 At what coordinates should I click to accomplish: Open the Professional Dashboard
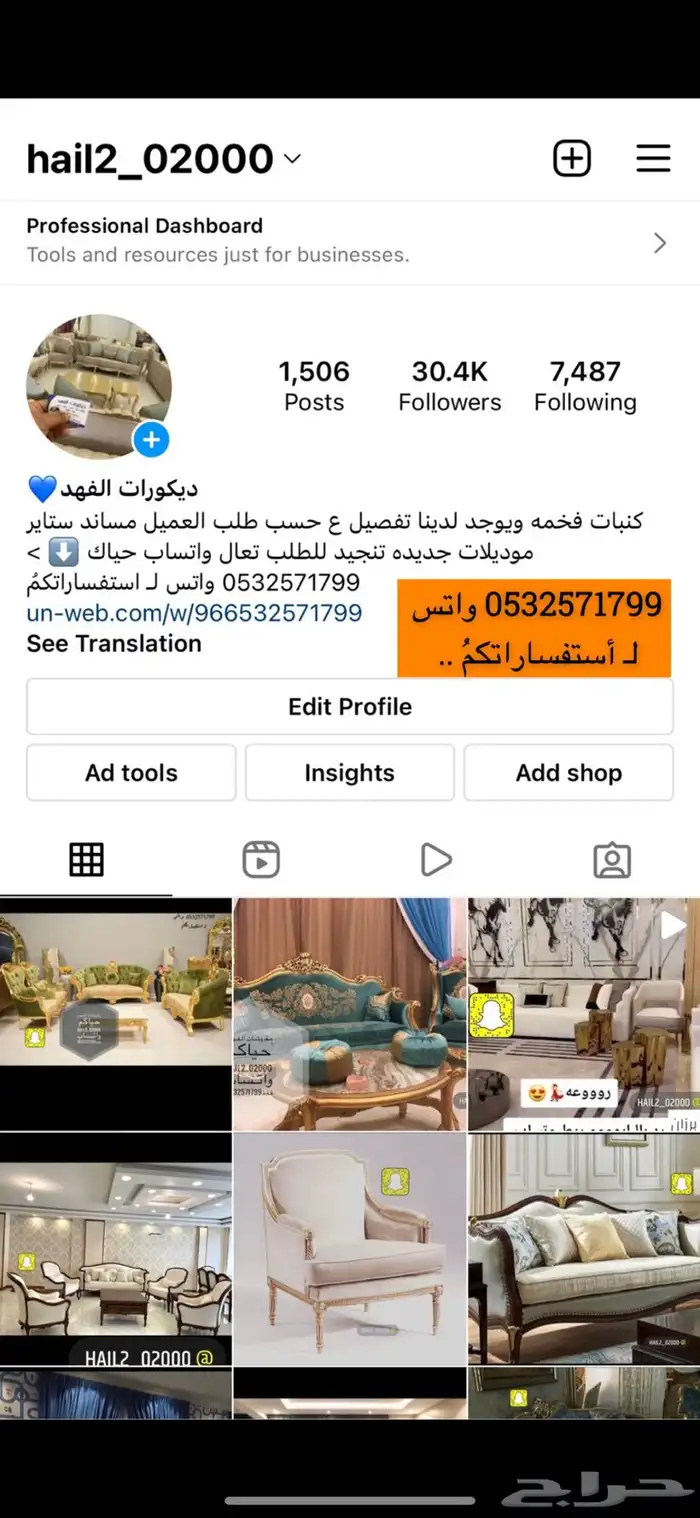pos(349,241)
